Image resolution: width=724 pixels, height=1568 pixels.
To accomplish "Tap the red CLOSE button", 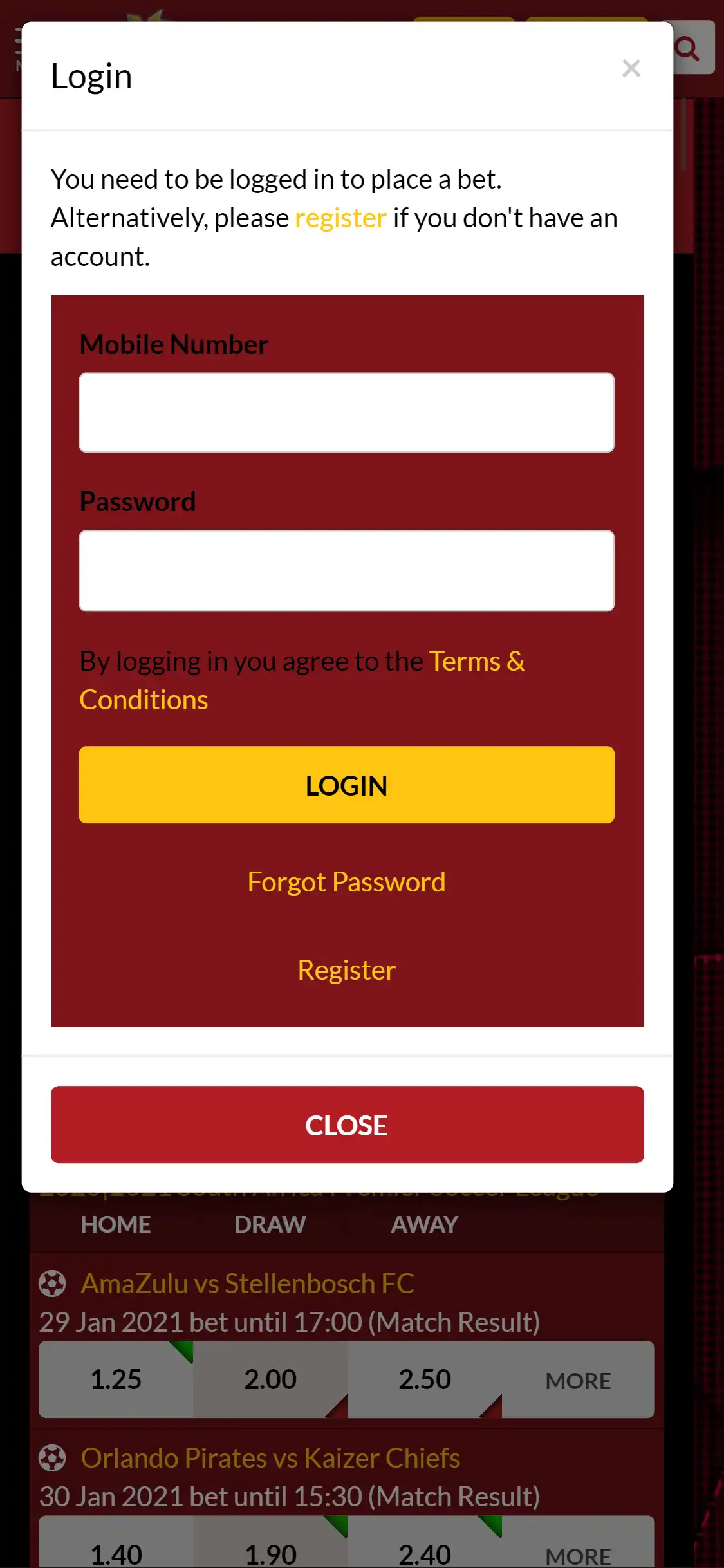I will pos(346,1125).
